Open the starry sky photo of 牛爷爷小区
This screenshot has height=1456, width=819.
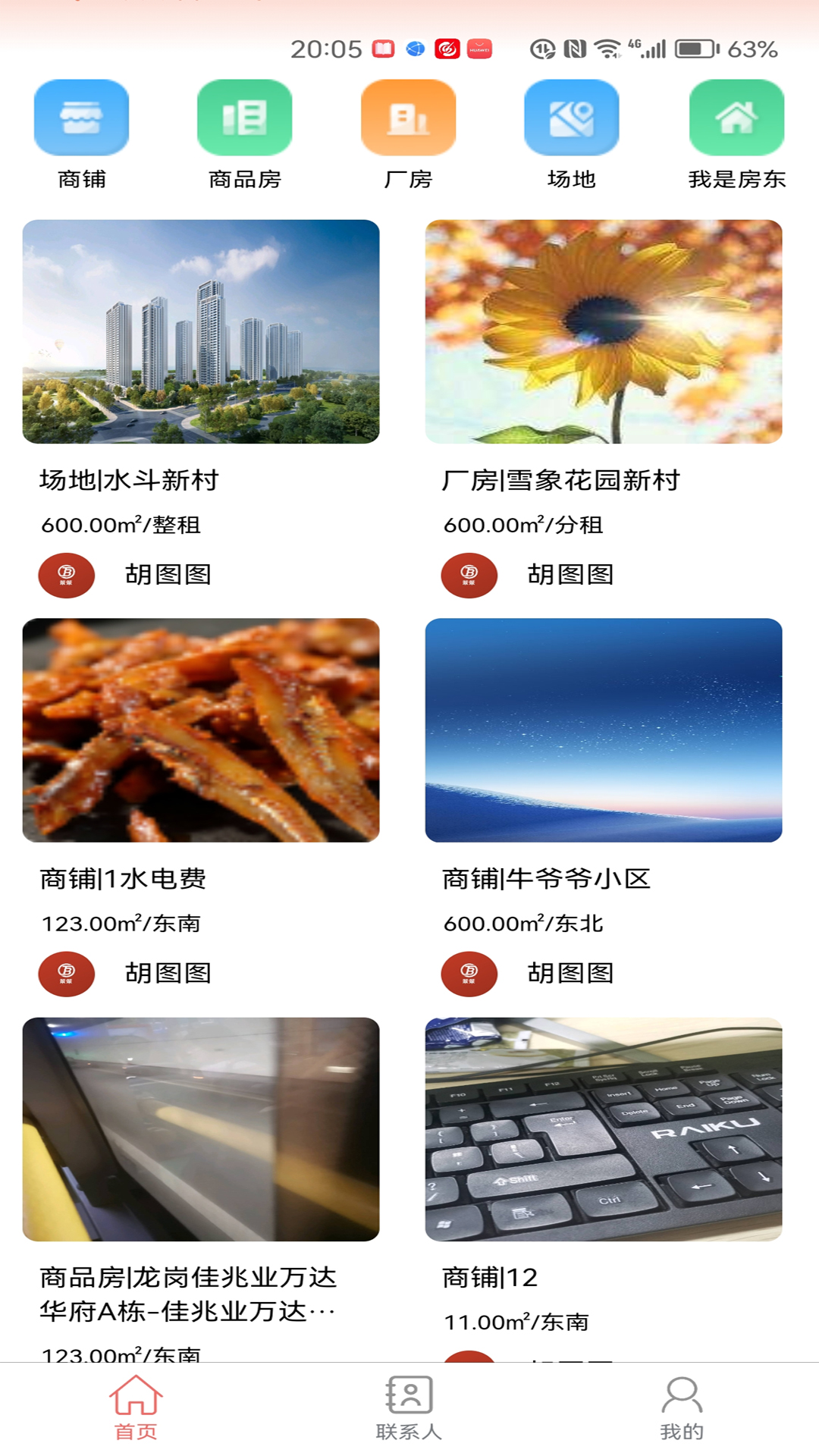coord(603,730)
